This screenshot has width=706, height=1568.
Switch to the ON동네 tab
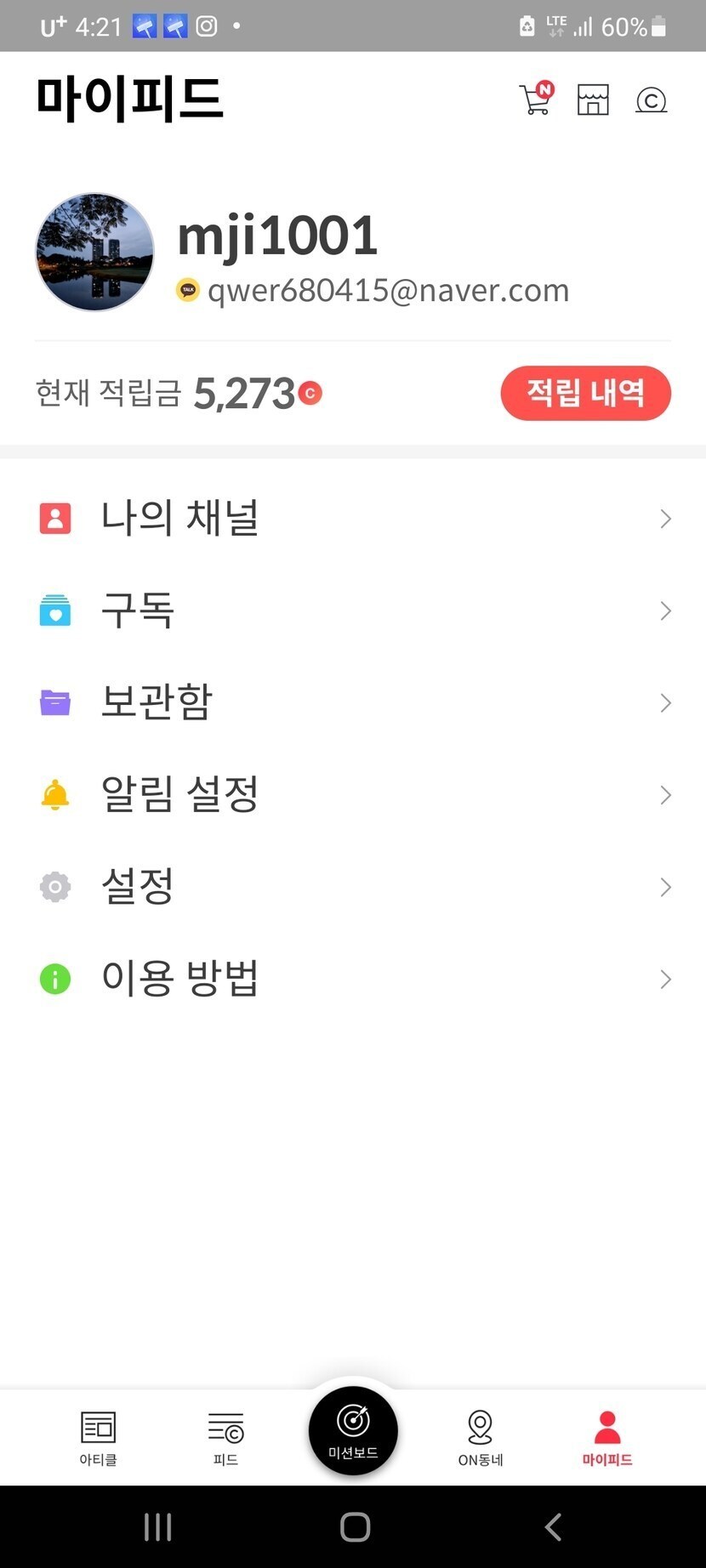(x=480, y=1438)
